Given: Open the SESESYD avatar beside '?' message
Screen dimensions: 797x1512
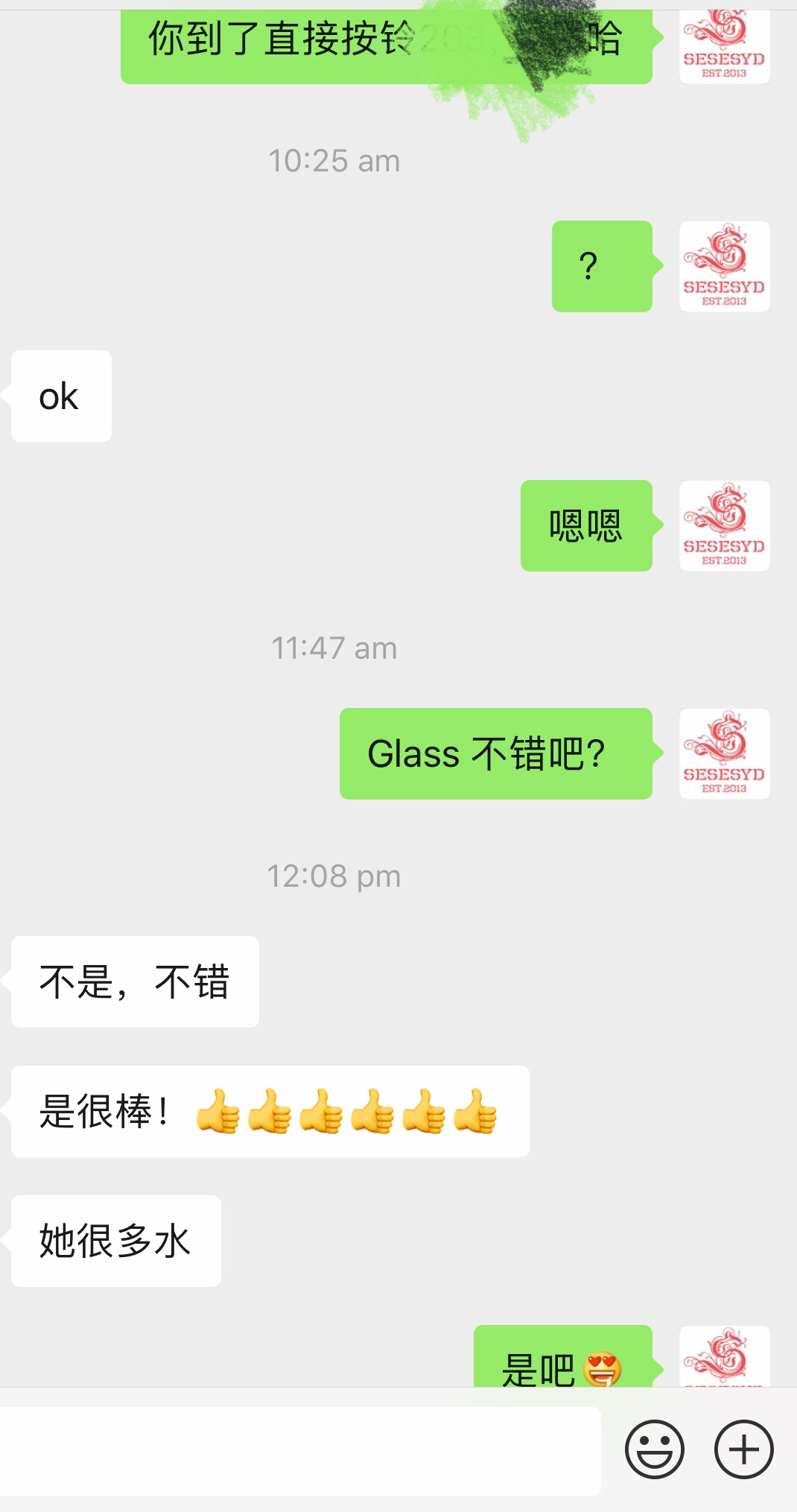Looking at the screenshot, I should click(724, 266).
